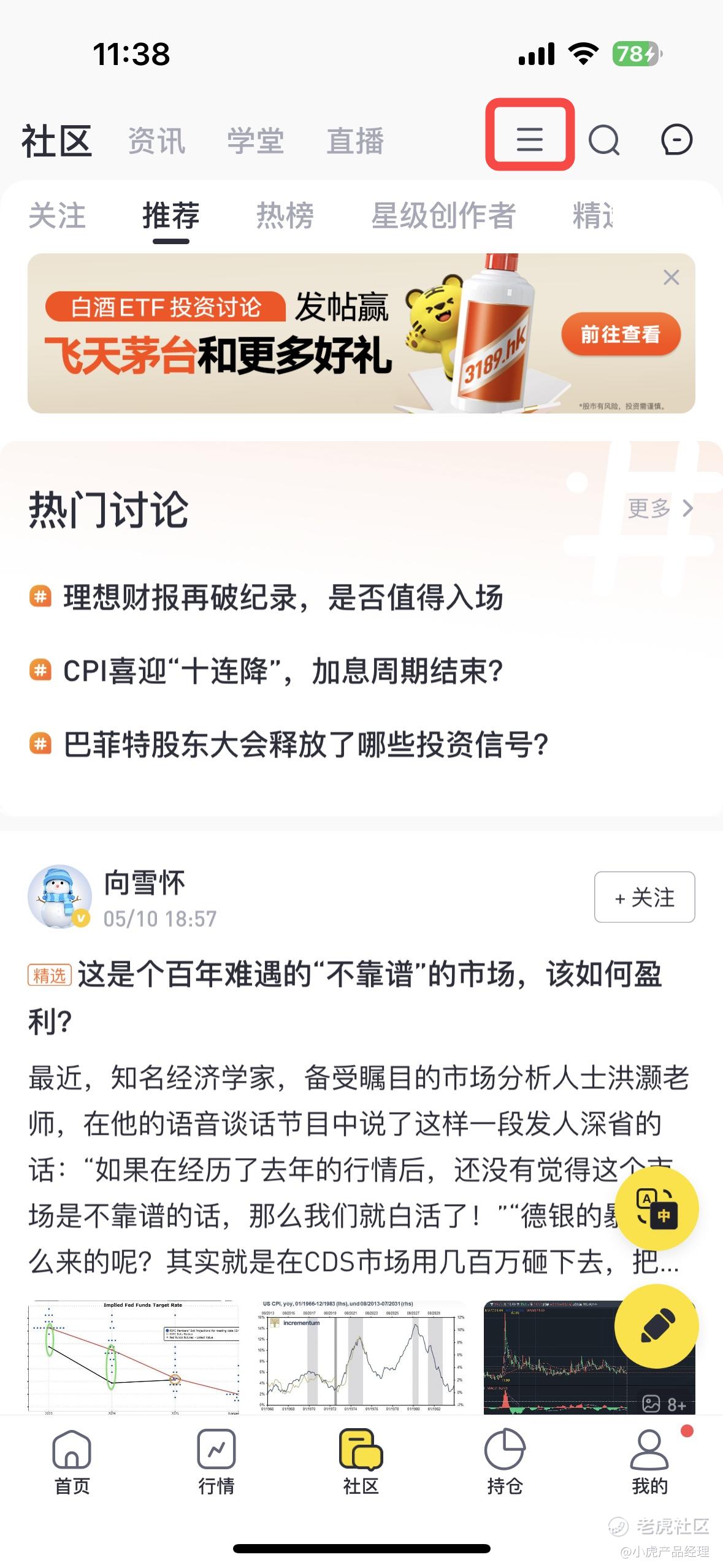
Task: Tap the yellow pencil compose button
Action: (657, 1326)
